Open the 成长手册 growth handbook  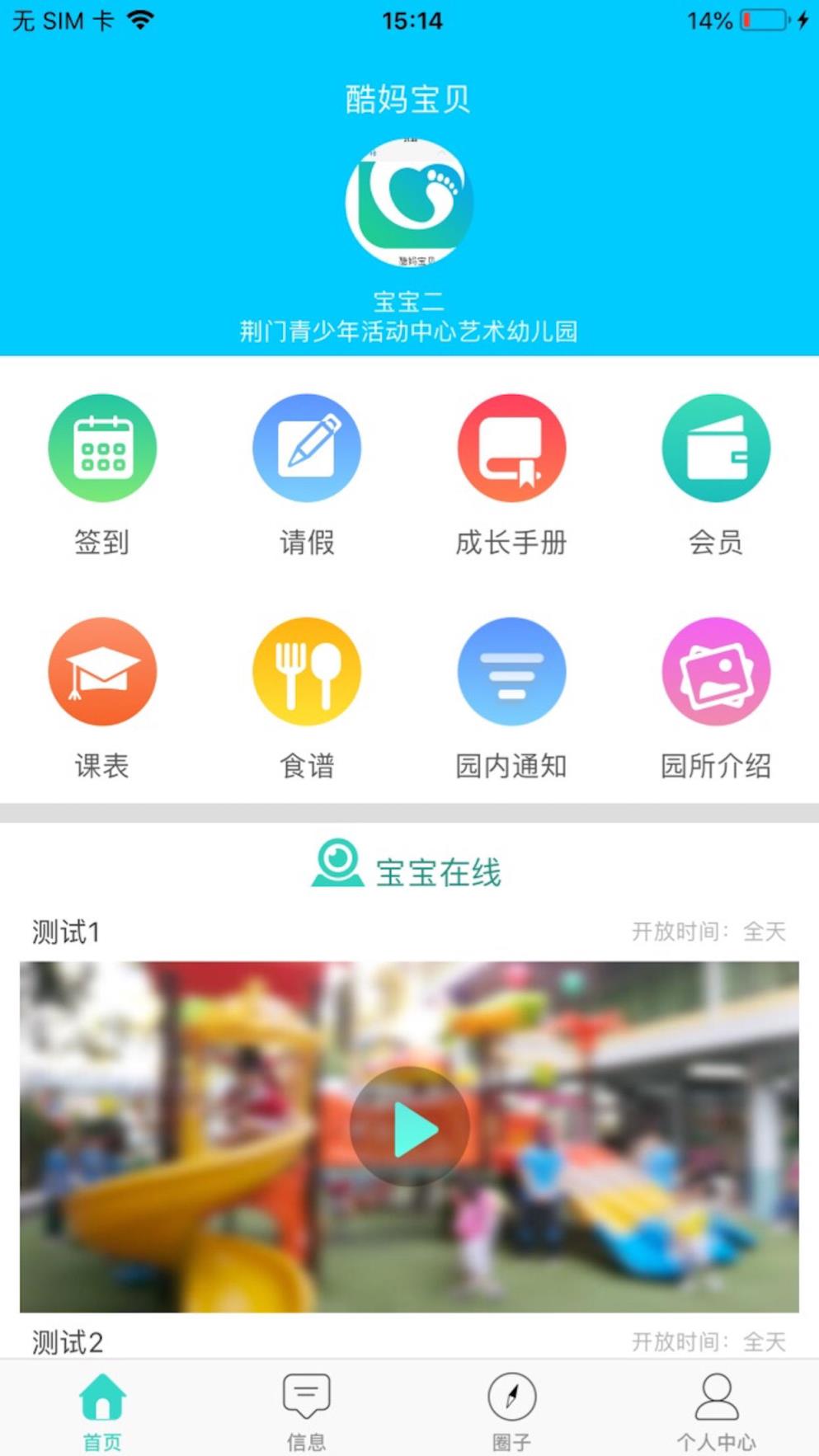(x=511, y=448)
